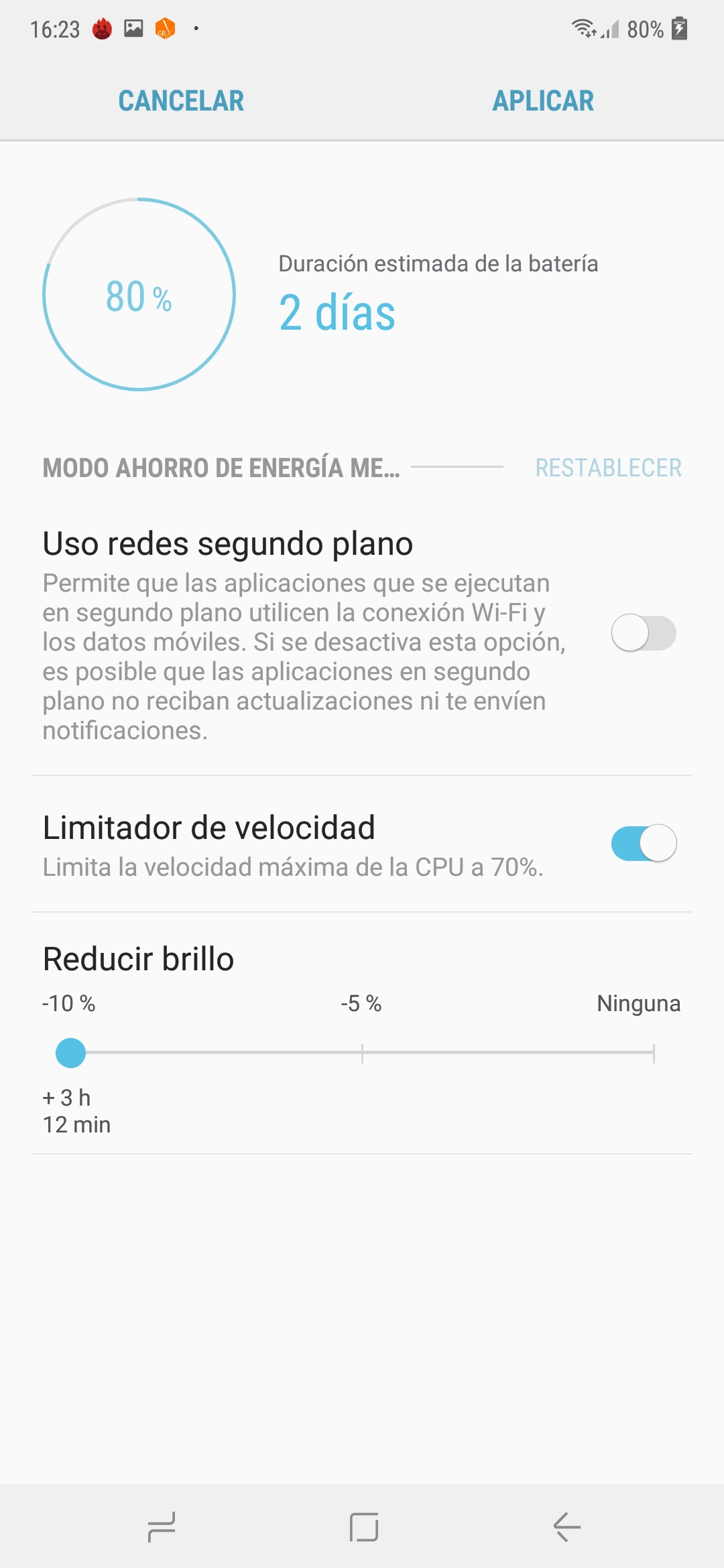Tap RESTABLECER to reset settings
Viewport: 724px width, 1568px height.
click(608, 468)
